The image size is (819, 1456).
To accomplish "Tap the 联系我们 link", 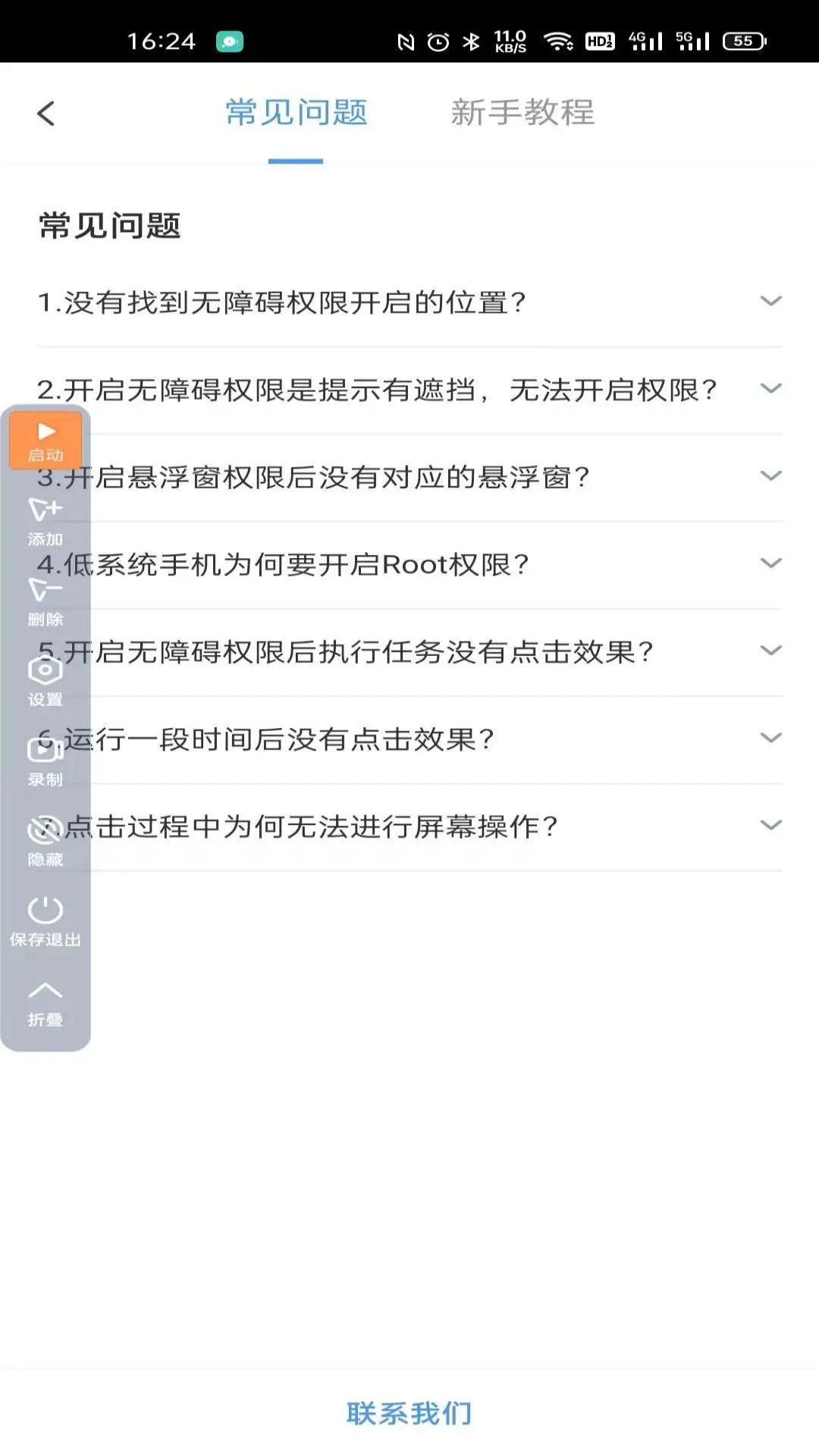I will [x=409, y=1414].
